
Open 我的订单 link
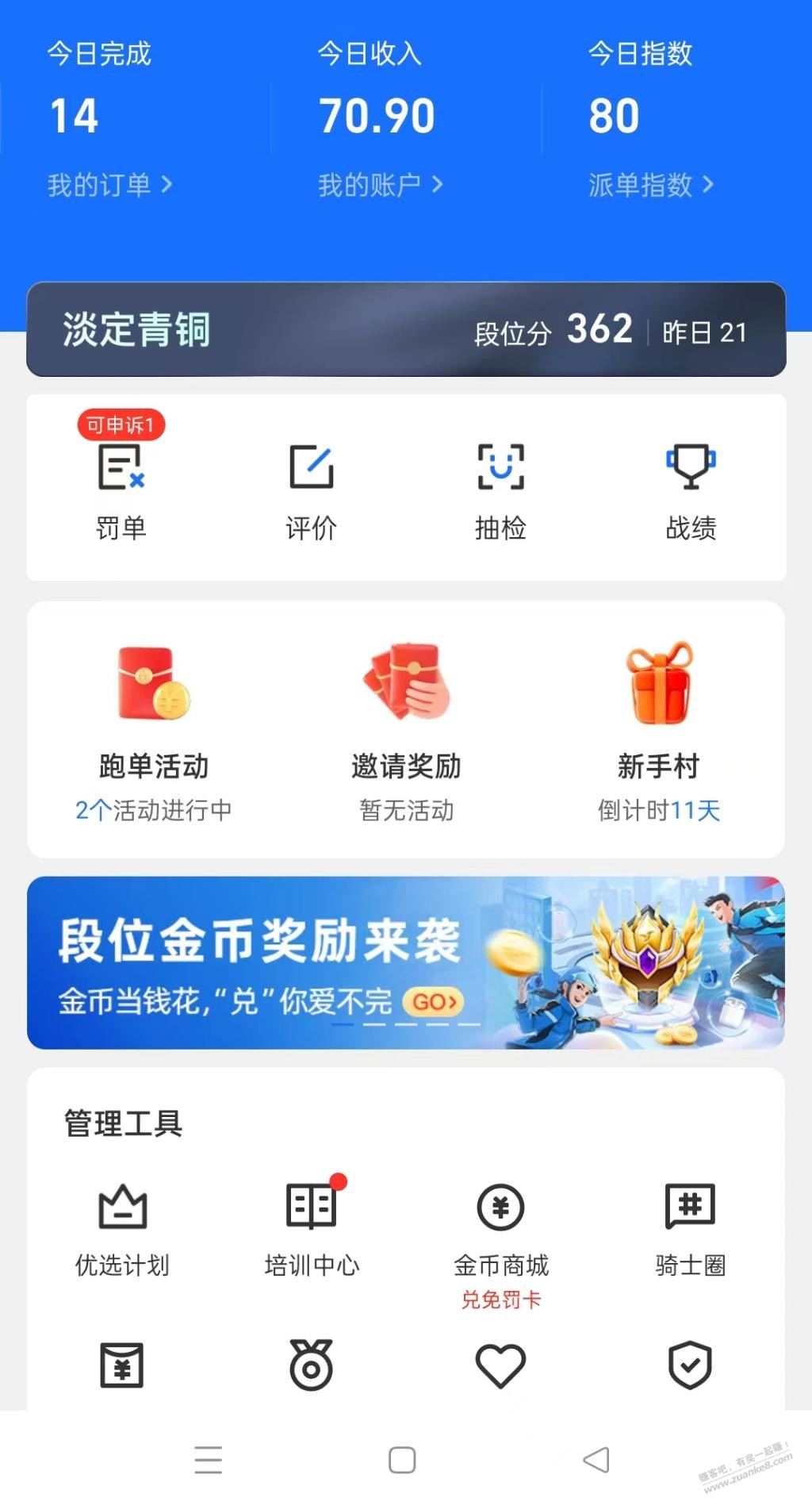point(109,185)
